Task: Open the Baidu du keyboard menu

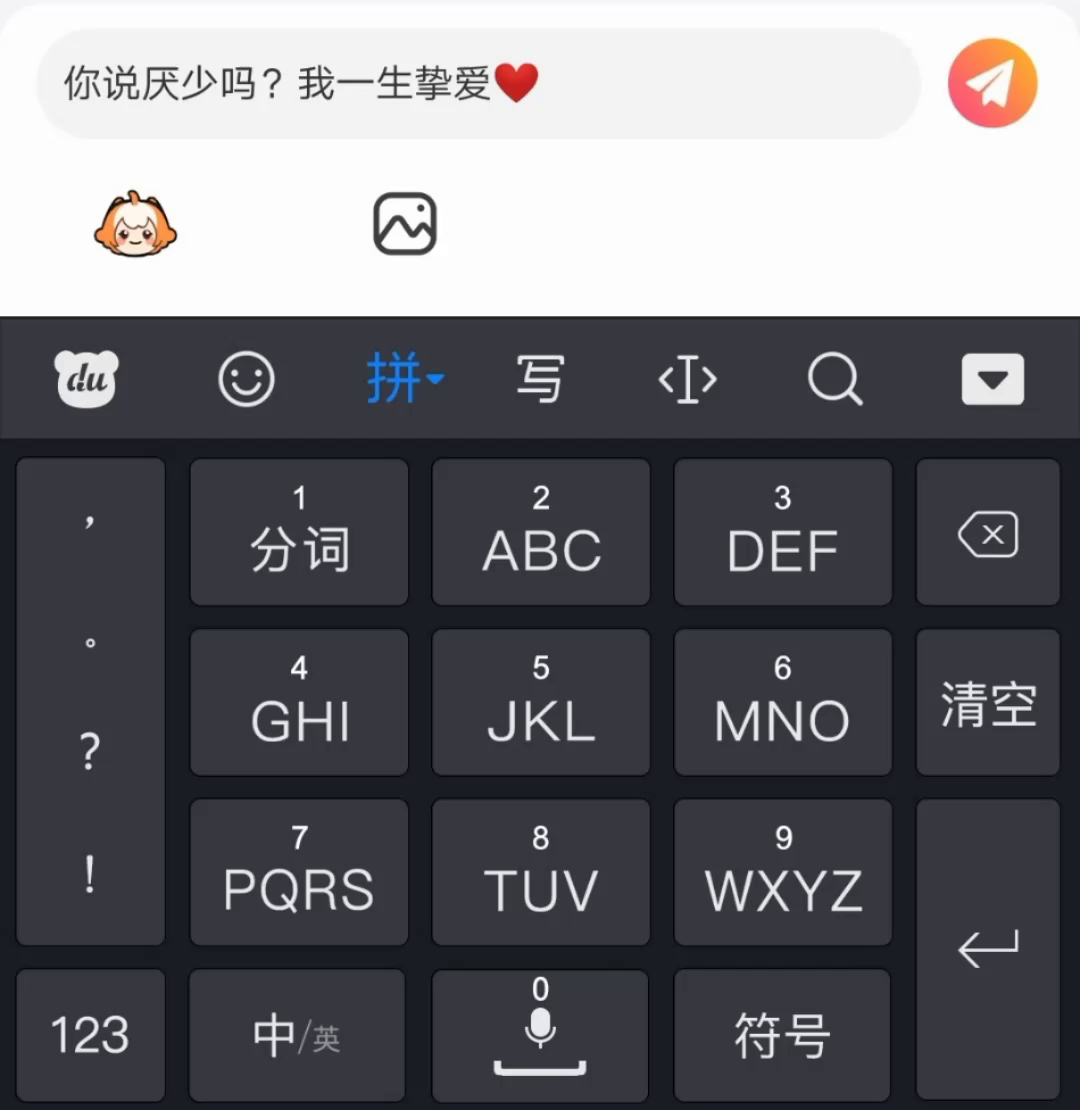Action: [x=86, y=379]
